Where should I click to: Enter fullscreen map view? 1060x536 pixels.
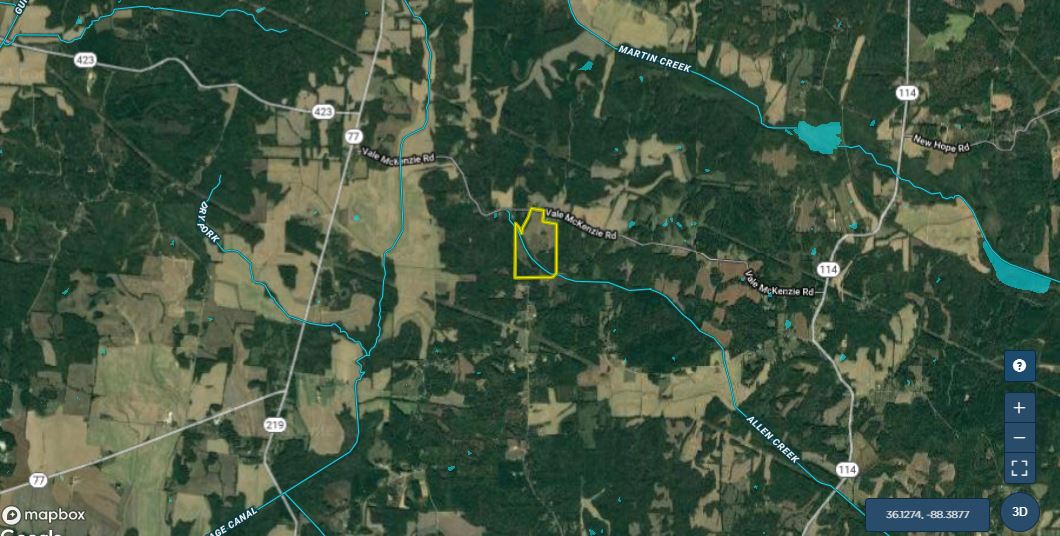point(1019,468)
